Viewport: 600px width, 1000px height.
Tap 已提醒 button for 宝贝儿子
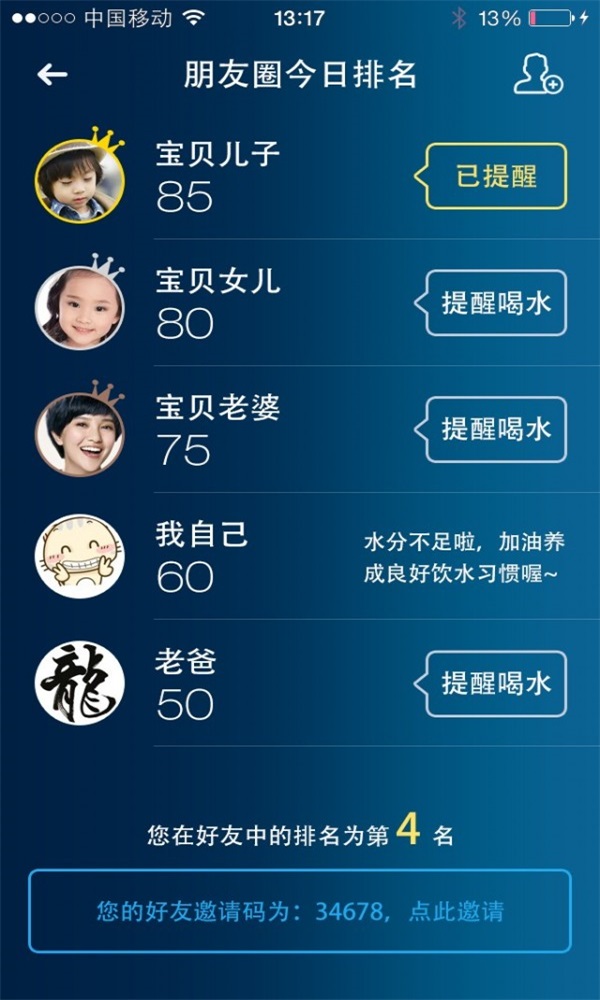tap(497, 177)
